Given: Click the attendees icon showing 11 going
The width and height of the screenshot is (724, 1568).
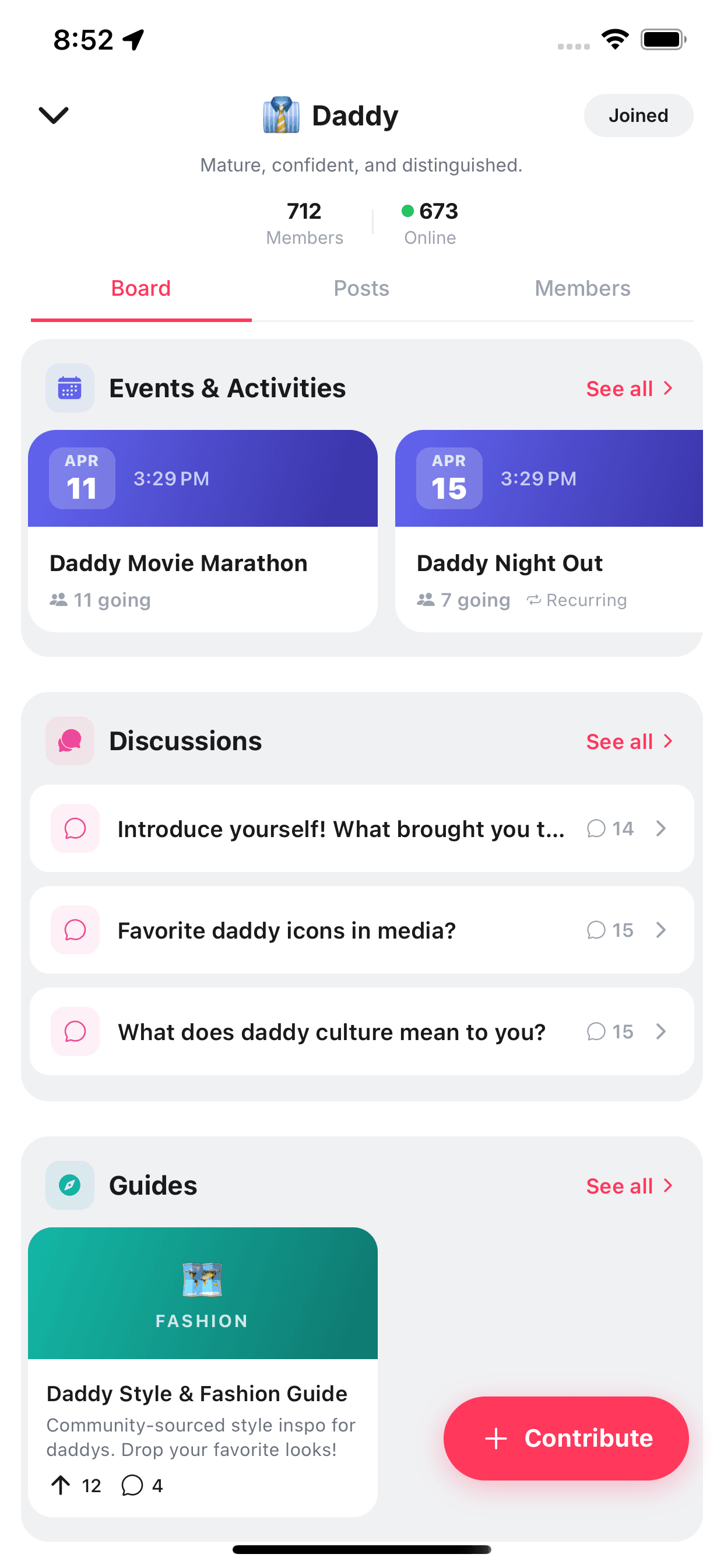Looking at the screenshot, I should (58, 599).
